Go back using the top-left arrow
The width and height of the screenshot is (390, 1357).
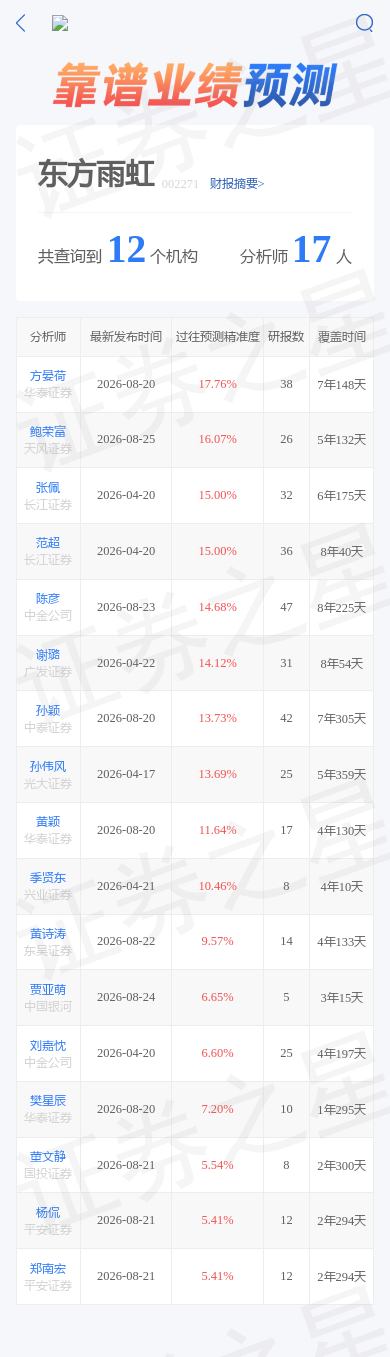pyautogui.click(x=21, y=23)
